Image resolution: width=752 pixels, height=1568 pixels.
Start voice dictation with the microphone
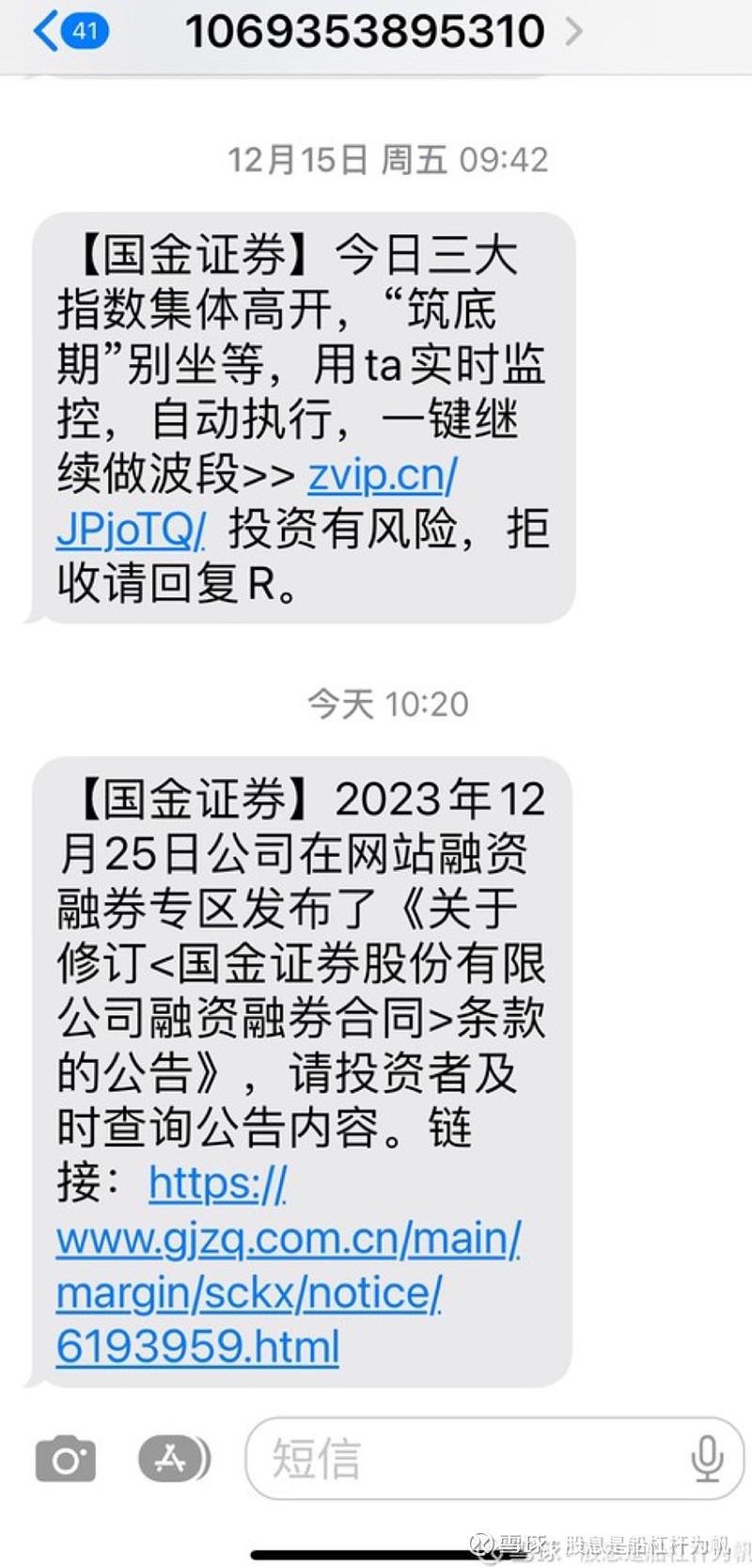click(706, 1459)
